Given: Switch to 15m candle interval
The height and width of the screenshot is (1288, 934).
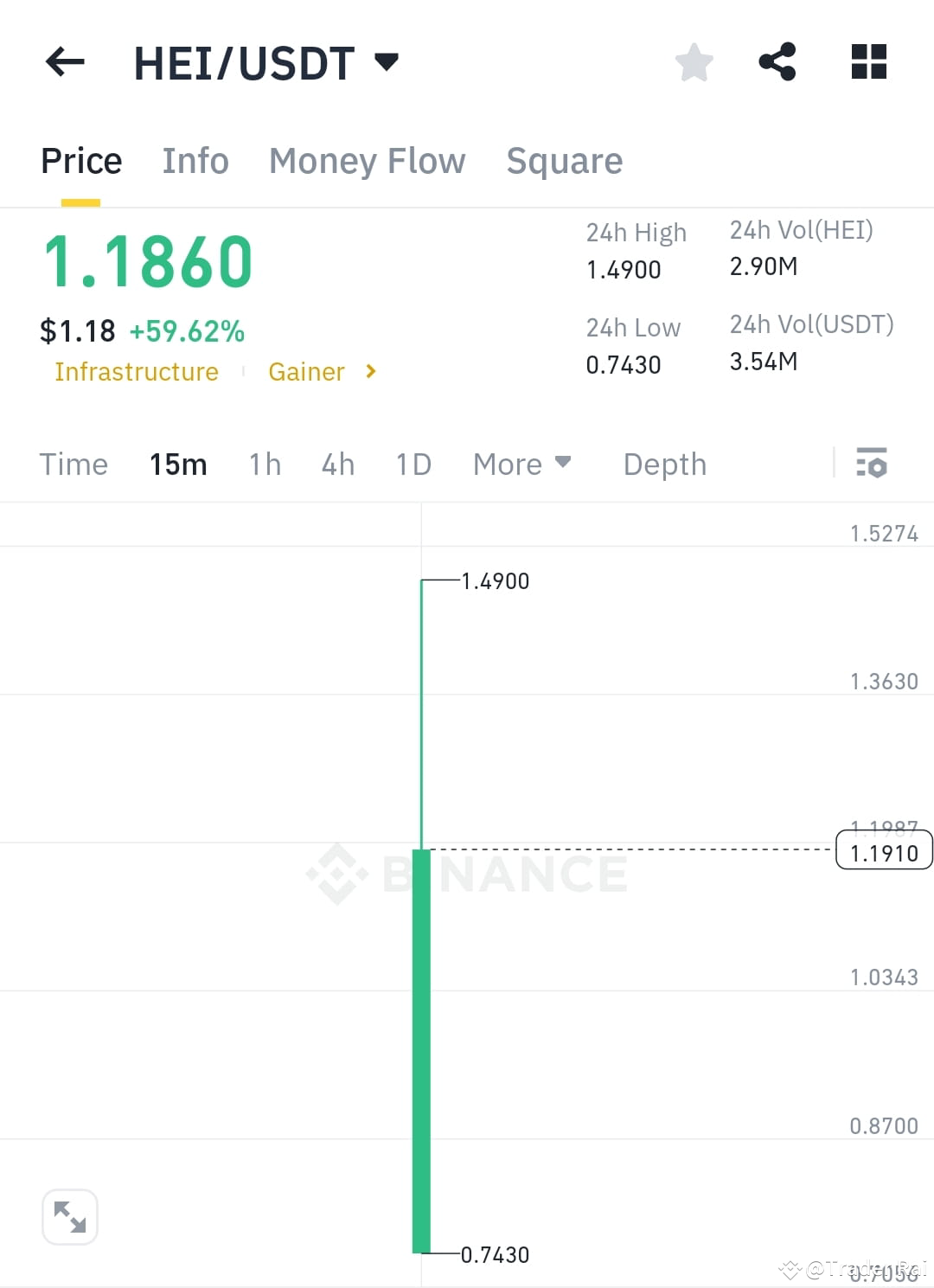Looking at the screenshot, I should [177, 465].
